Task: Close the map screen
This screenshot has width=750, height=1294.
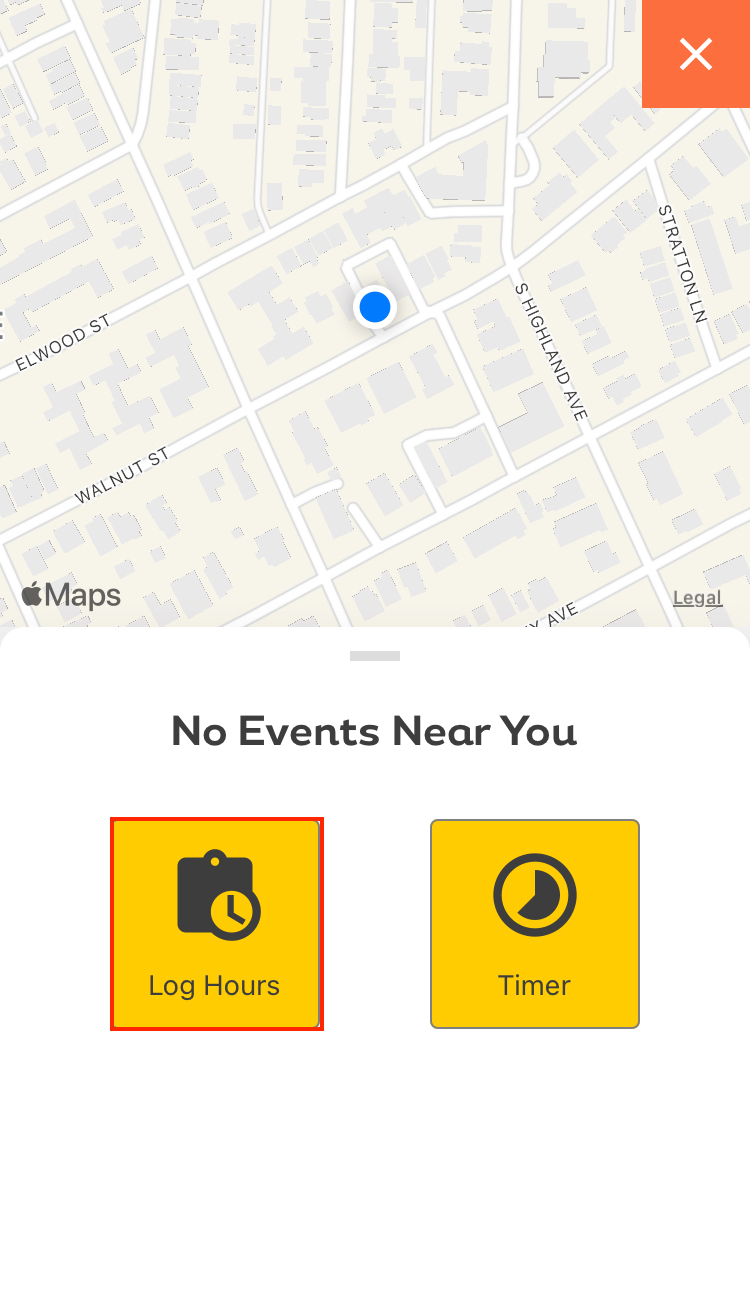Action: pyautogui.click(x=696, y=54)
